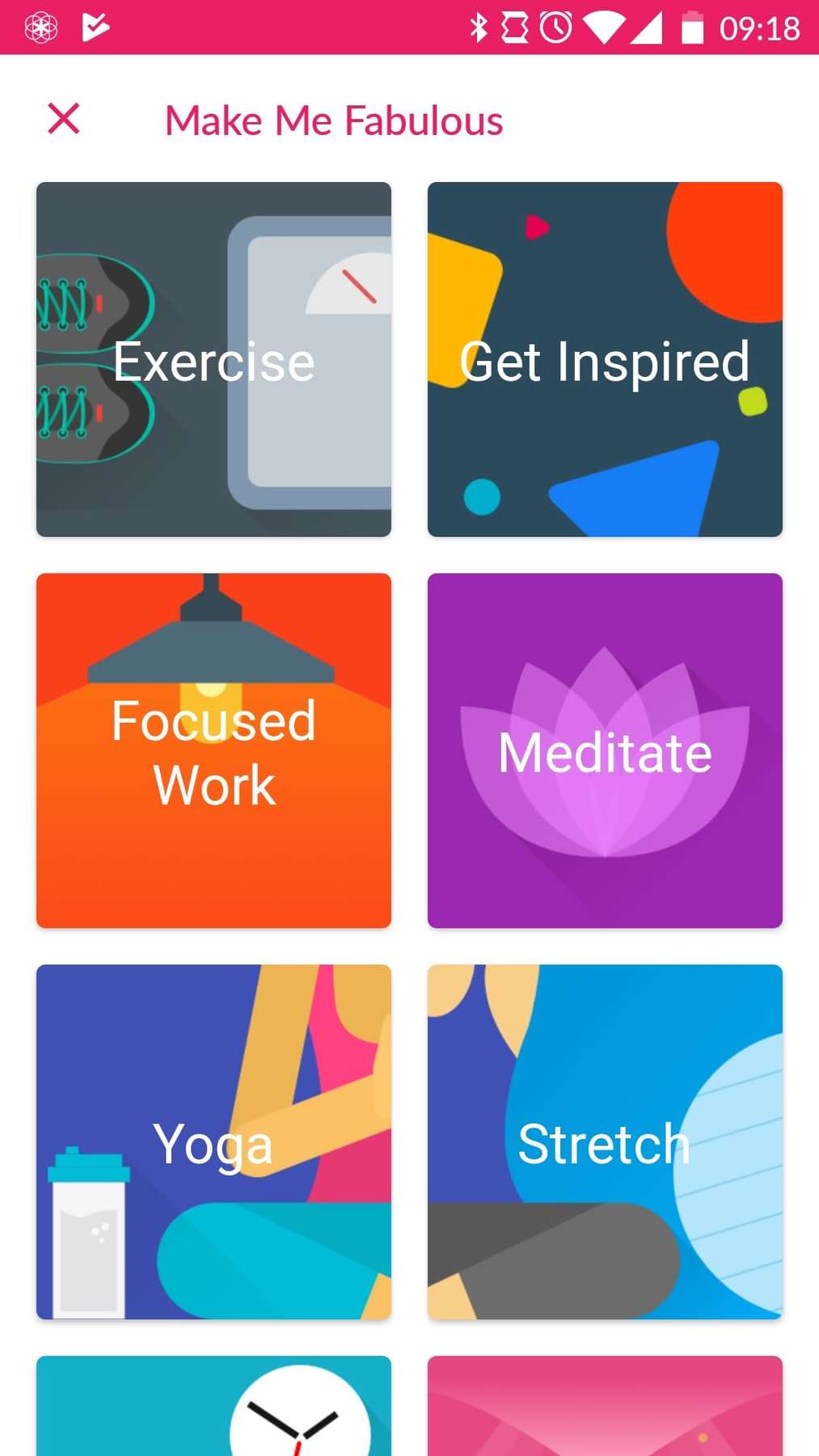819x1456 pixels.
Task: Begin a Yoga session
Action: [213, 1143]
